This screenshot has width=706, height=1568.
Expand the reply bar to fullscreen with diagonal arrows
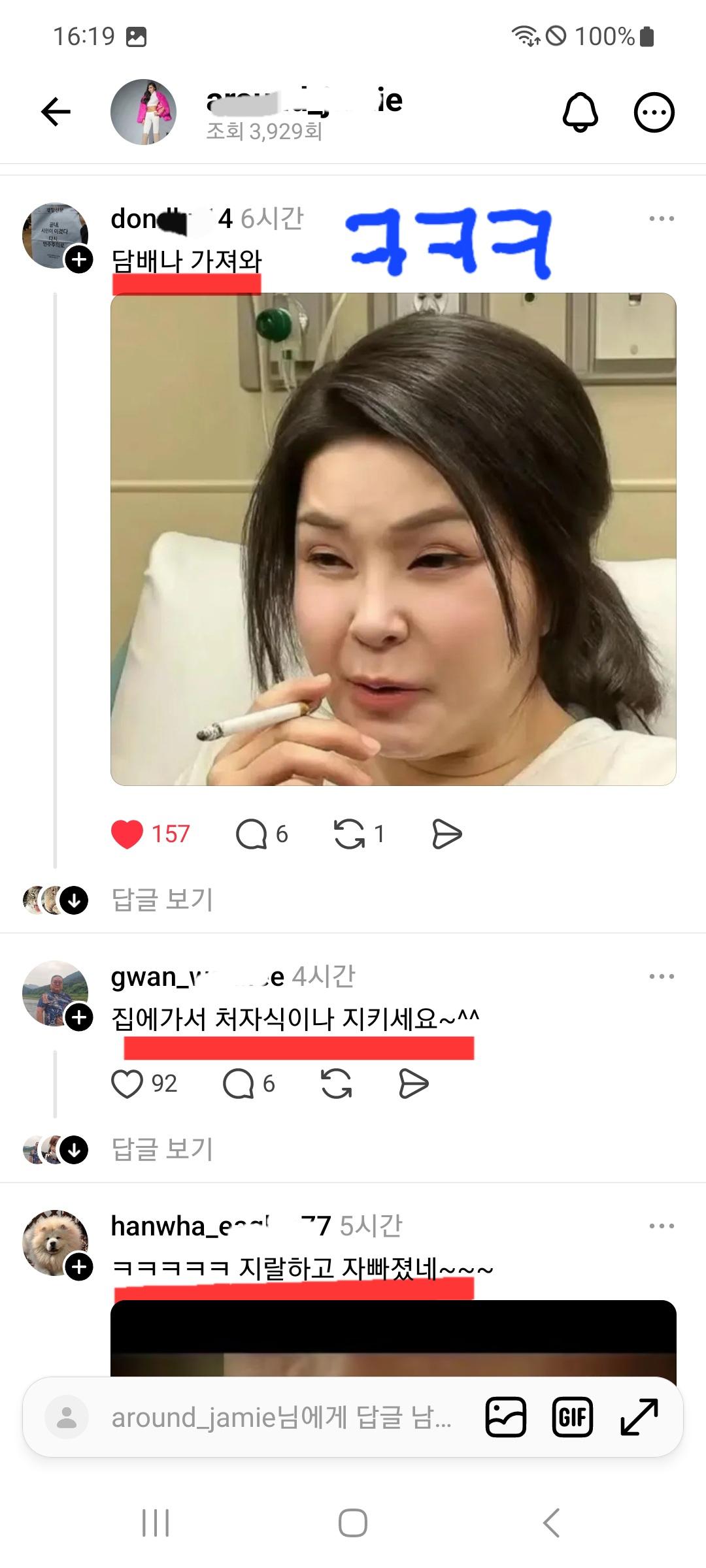639,1416
